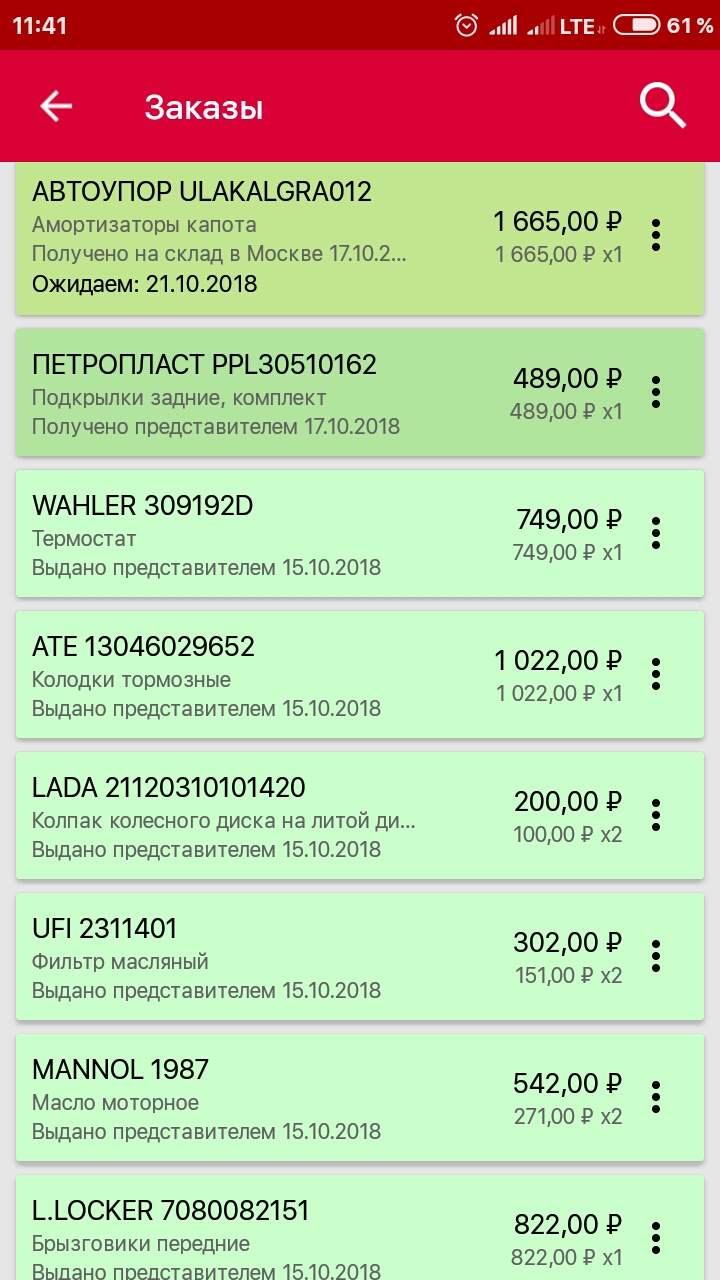Open the АВТОУПОР ULAKALGRA012 order card
The width and height of the screenshot is (720, 1280).
point(360,239)
